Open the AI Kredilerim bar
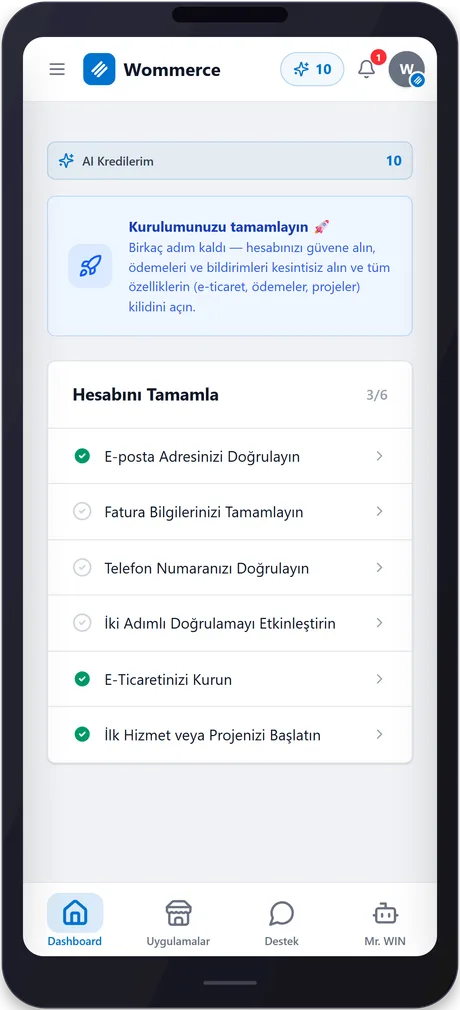This screenshot has height=1010, width=460. (230, 161)
